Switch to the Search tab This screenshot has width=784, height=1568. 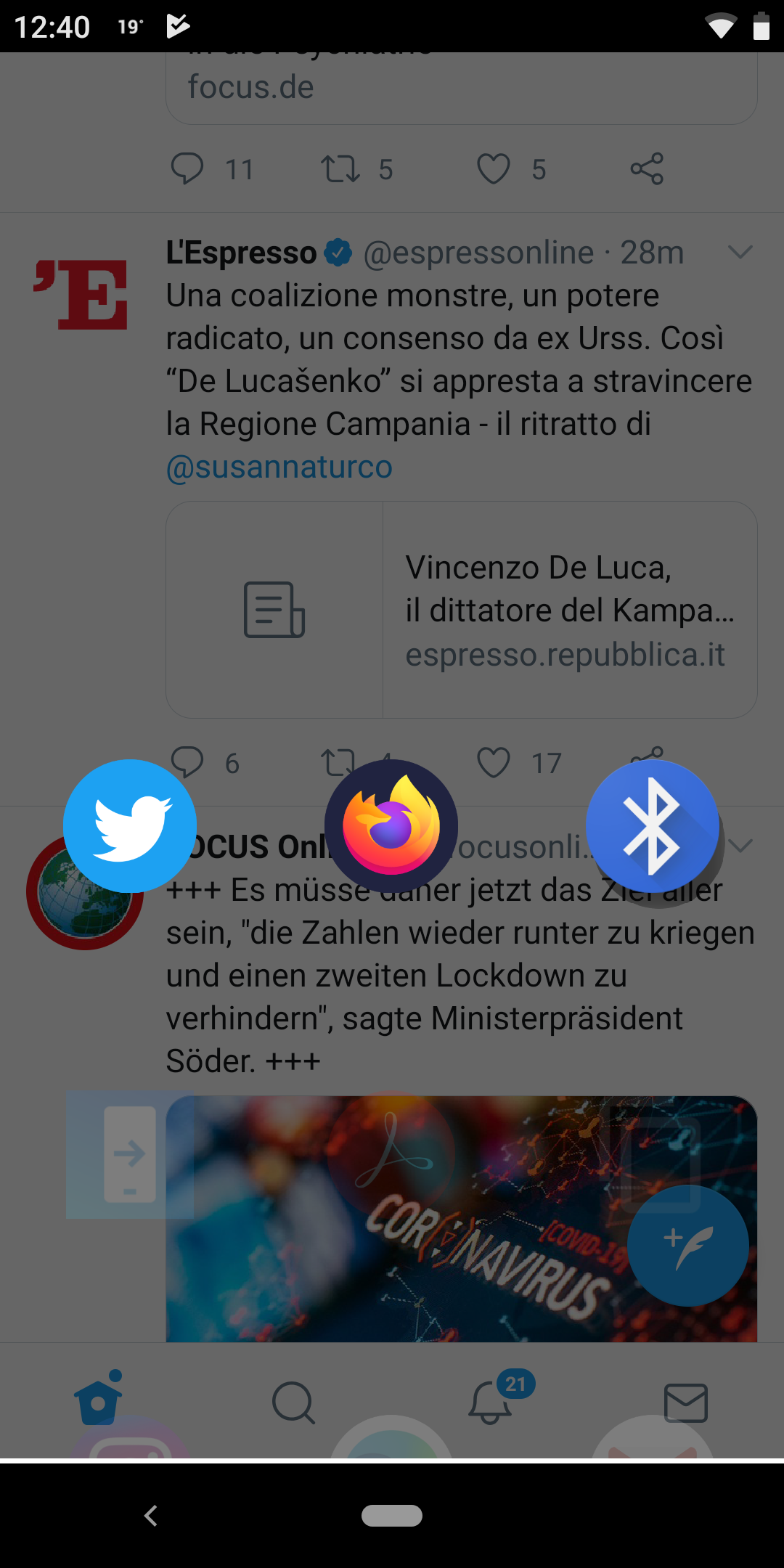293,1402
